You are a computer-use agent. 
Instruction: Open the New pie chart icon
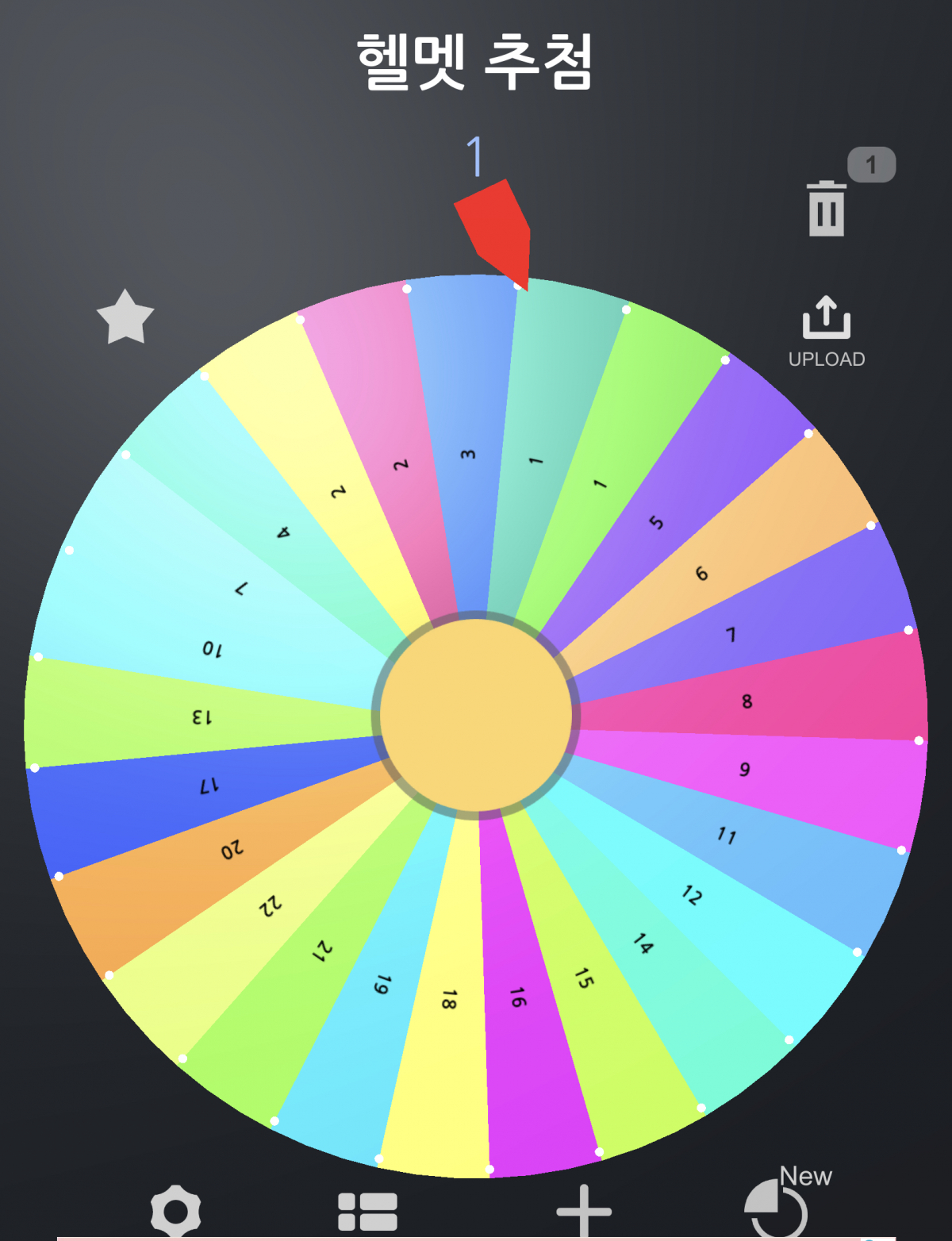point(777,1208)
